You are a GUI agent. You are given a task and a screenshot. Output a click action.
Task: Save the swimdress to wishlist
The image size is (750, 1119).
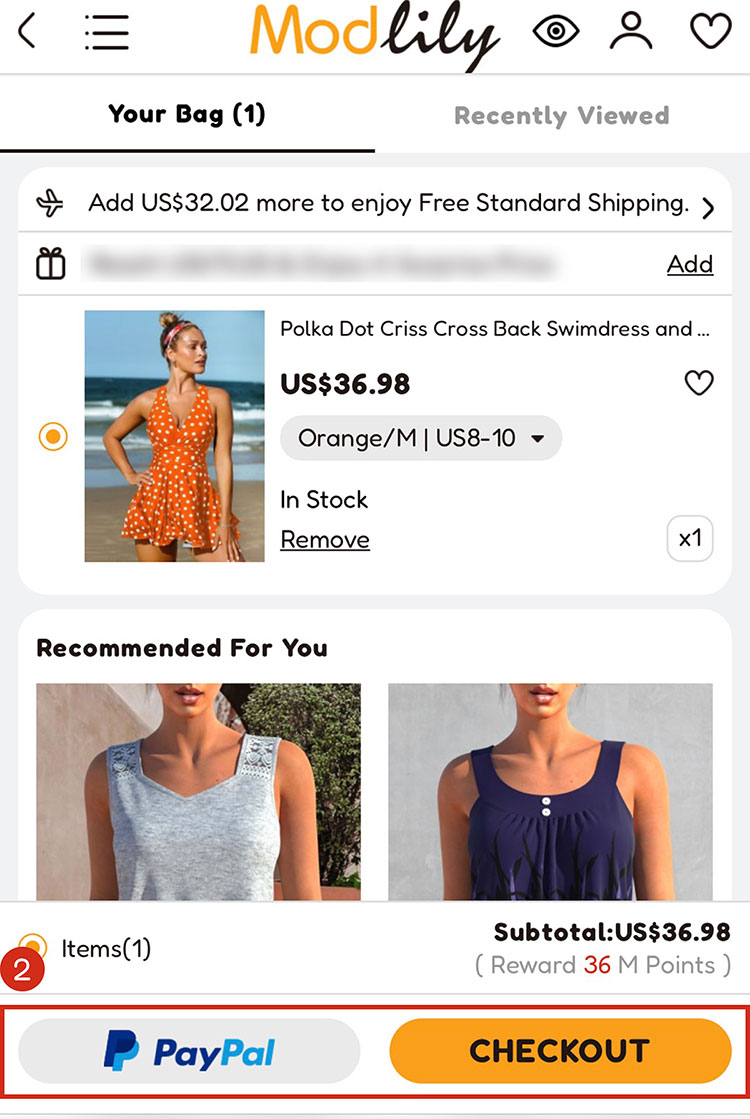pos(698,382)
